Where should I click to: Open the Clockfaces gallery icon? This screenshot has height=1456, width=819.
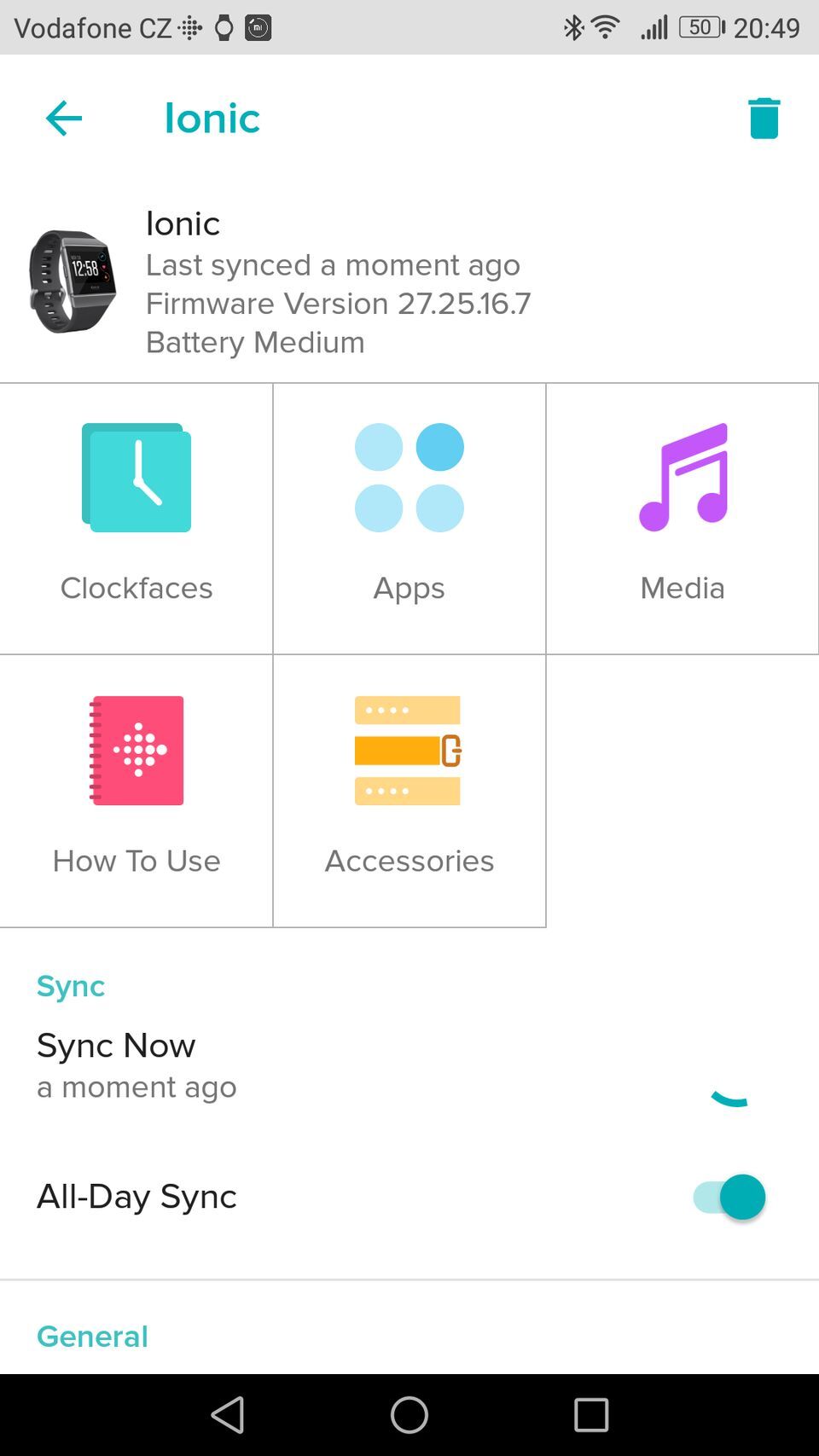(136, 478)
